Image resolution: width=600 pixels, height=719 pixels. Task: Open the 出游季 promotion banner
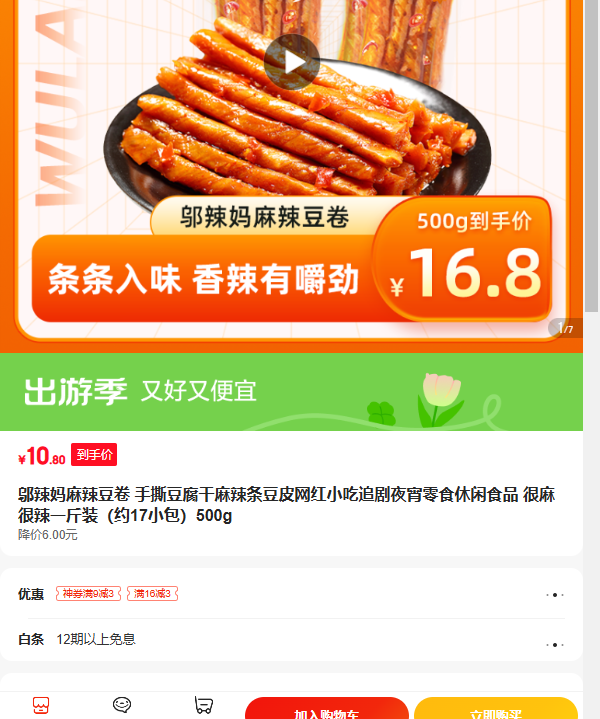tap(291, 392)
